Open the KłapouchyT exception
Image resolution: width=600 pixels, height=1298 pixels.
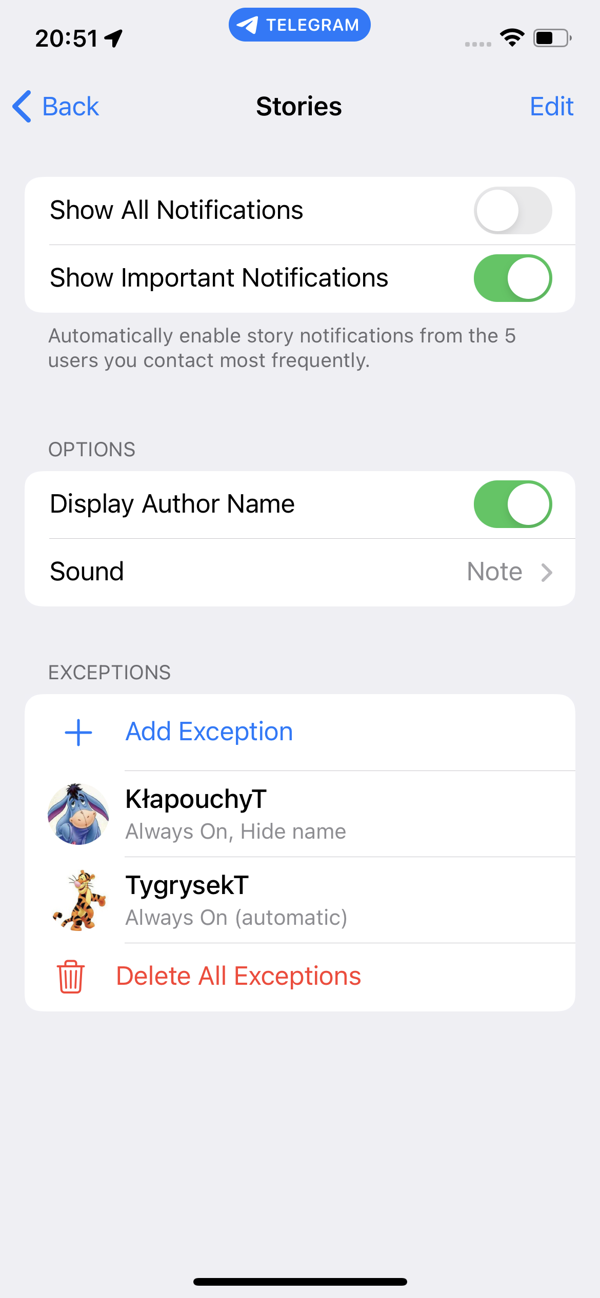[300, 814]
